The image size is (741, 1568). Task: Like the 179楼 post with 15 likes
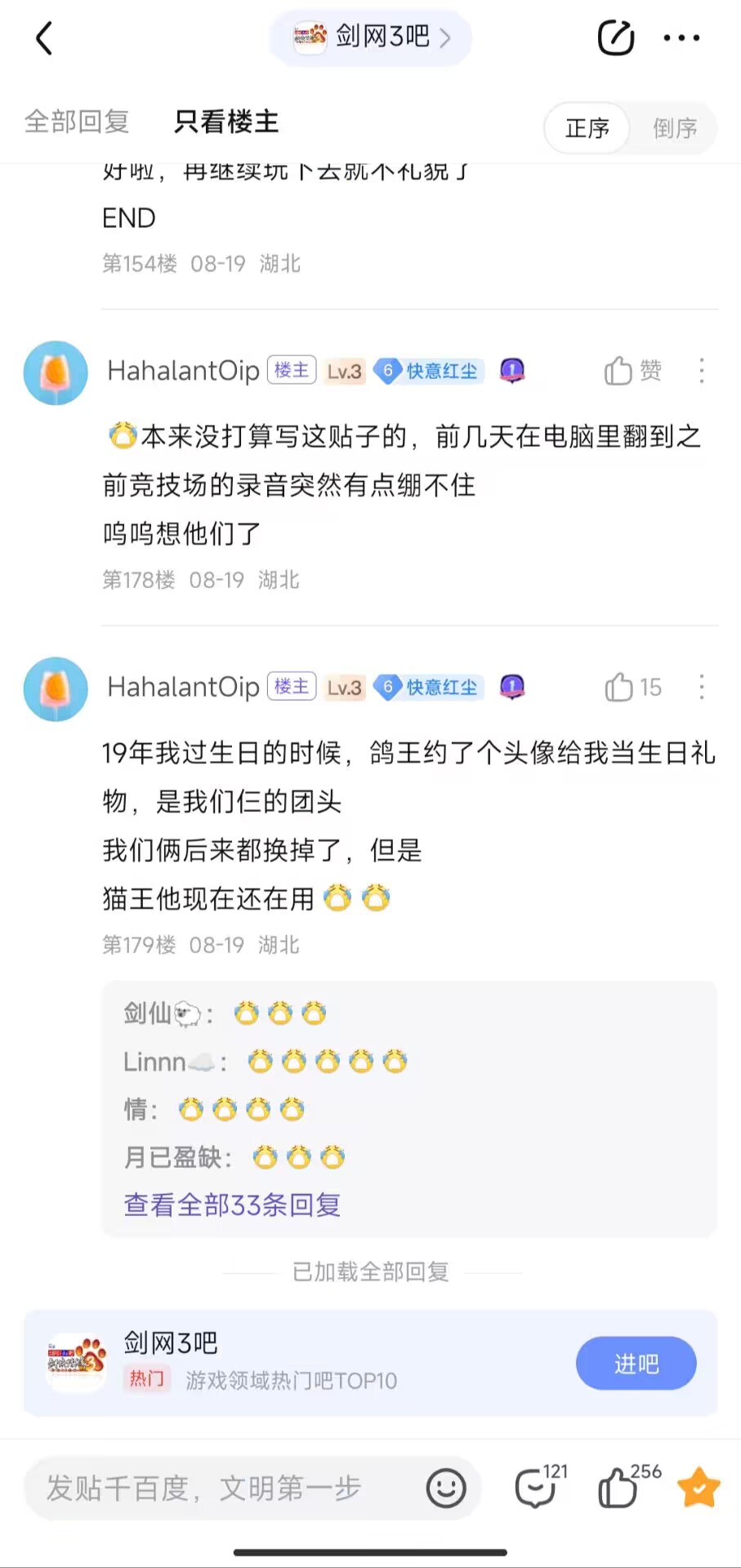(x=632, y=687)
